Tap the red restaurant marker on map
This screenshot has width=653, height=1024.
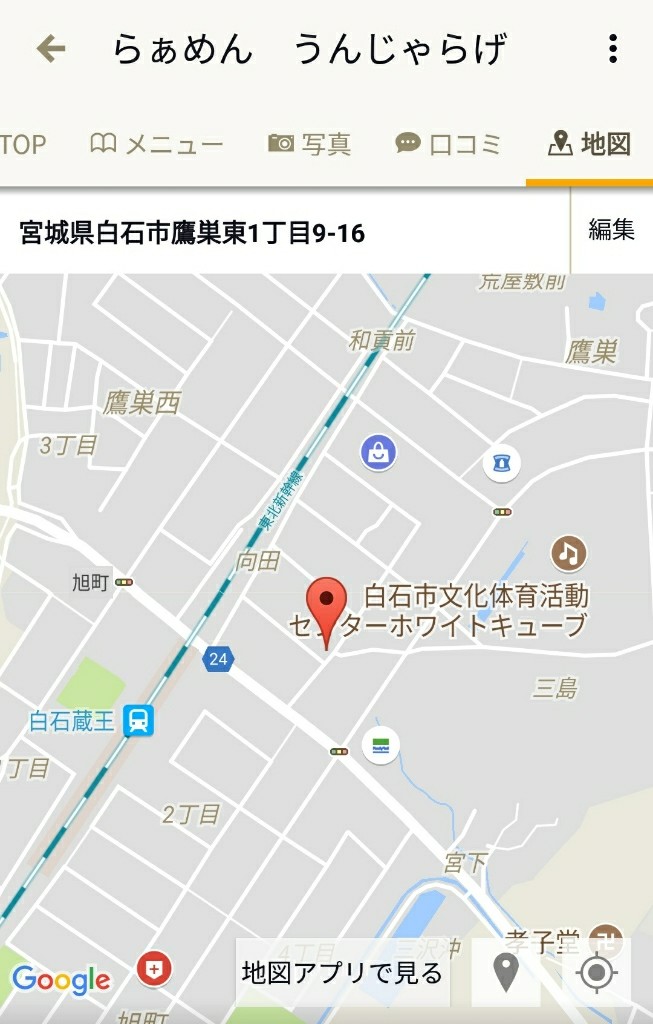click(x=326, y=606)
